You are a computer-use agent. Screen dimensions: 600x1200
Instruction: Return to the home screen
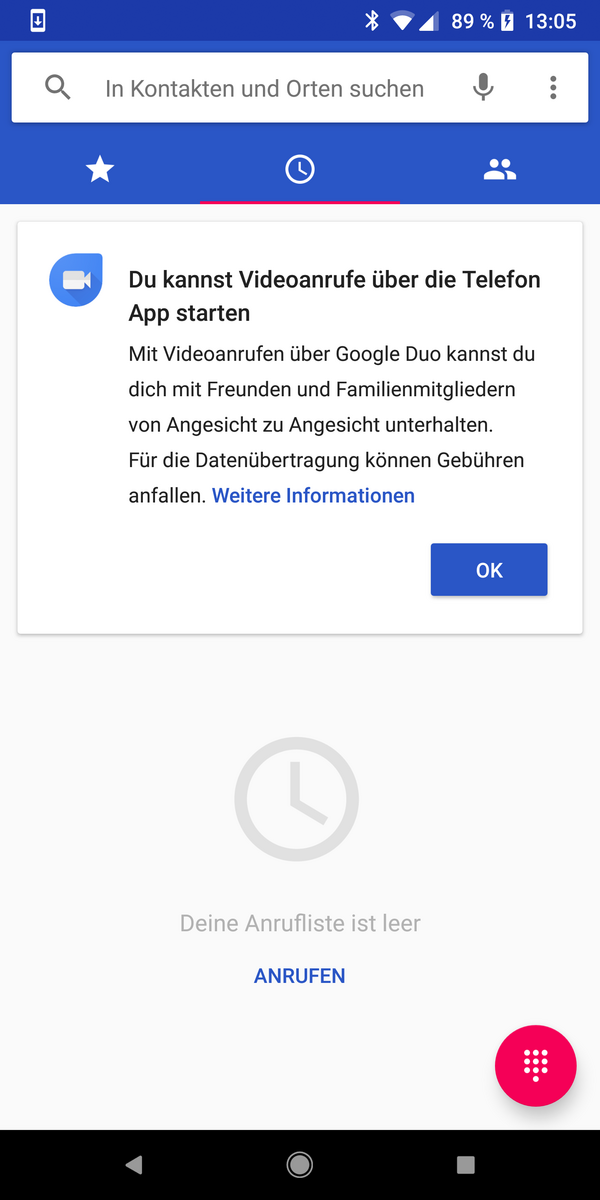[300, 1164]
